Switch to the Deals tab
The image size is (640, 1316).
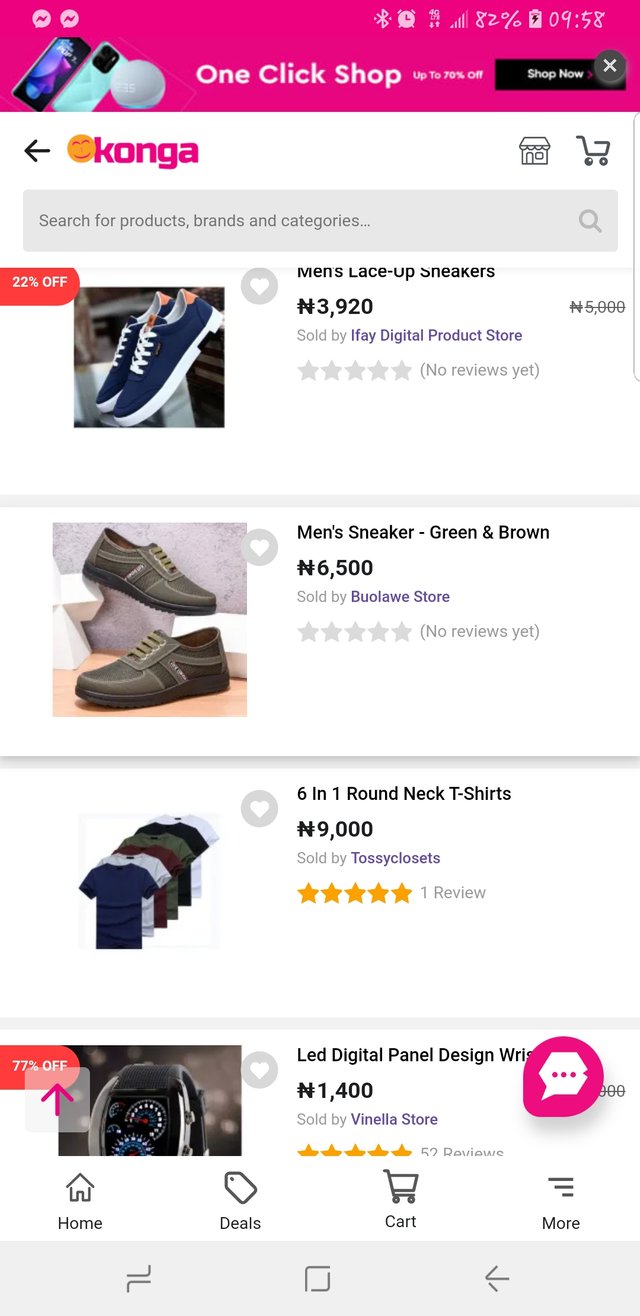[240, 1201]
